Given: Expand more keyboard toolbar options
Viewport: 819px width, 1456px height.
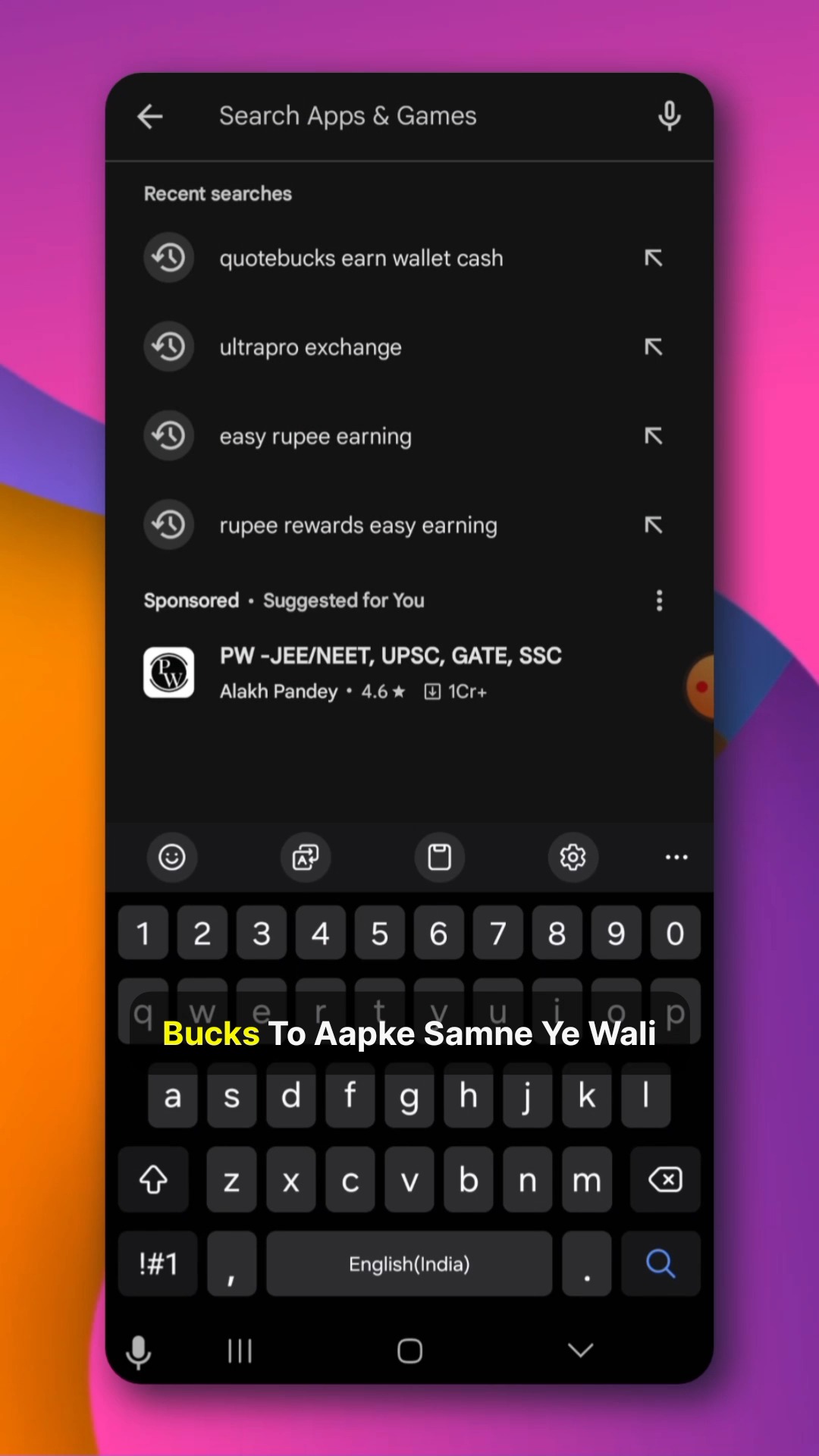Looking at the screenshot, I should tap(676, 857).
